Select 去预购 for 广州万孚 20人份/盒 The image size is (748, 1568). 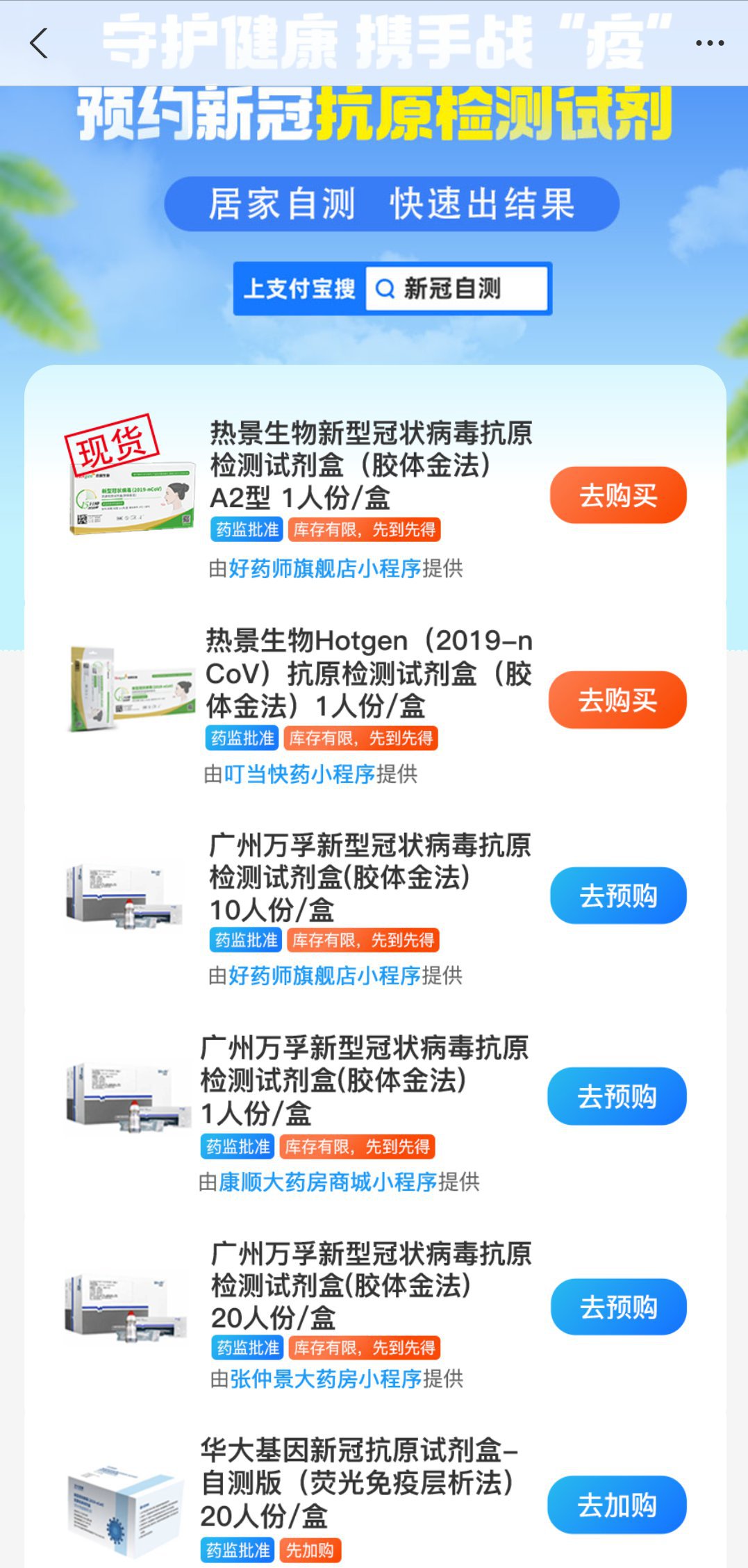click(618, 1307)
